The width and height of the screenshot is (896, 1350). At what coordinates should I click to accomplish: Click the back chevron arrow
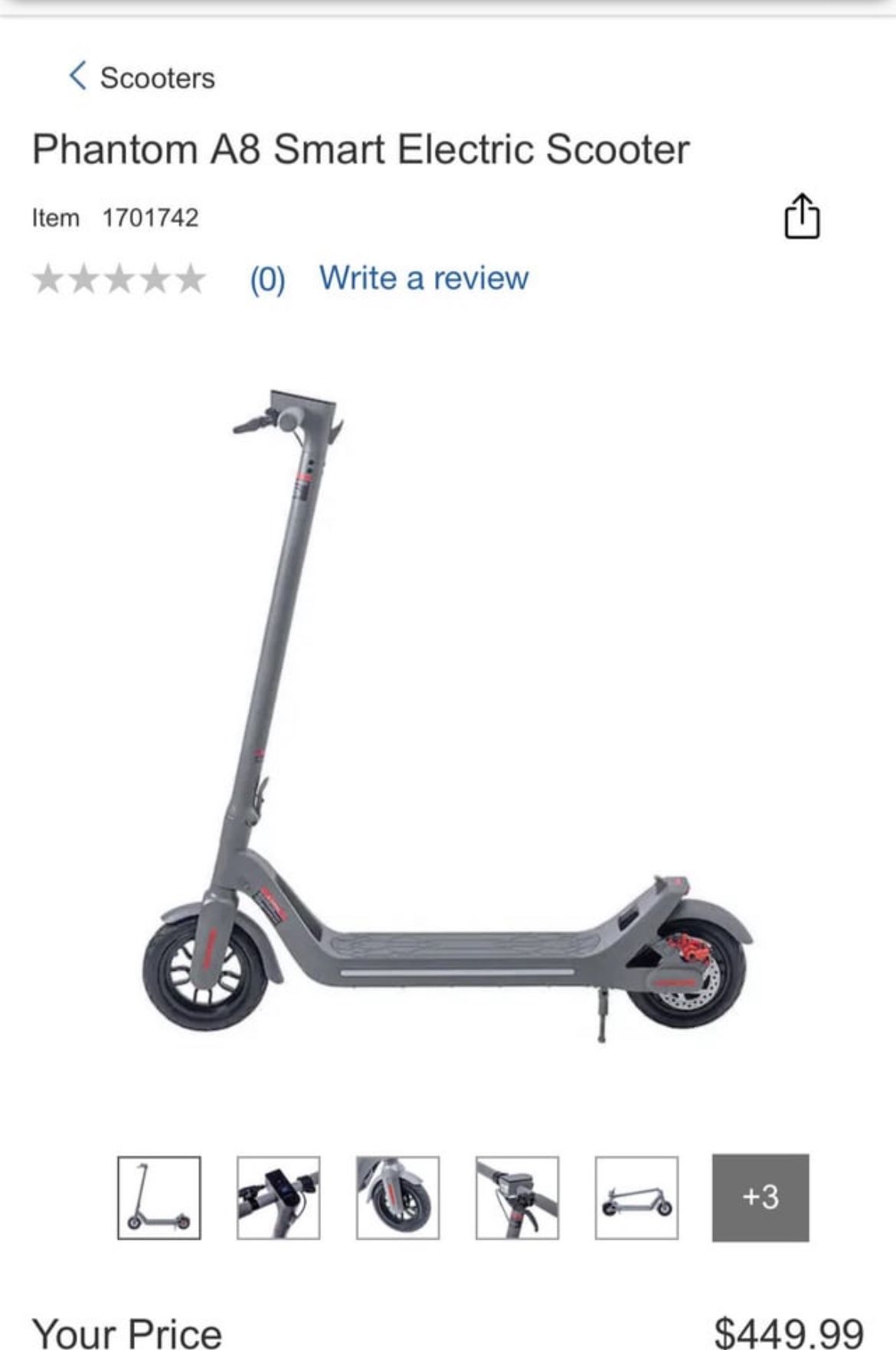77,77
